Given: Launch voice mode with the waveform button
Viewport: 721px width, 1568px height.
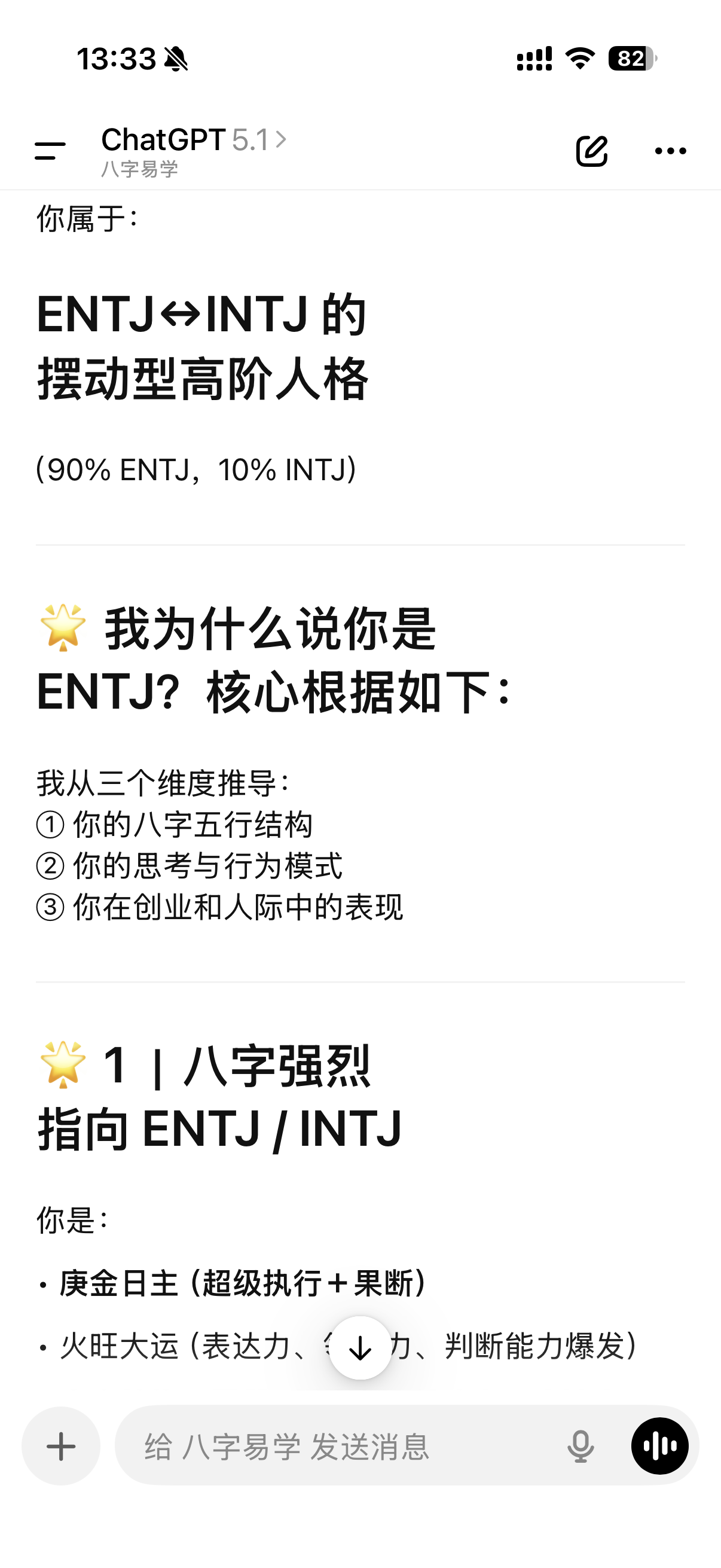Looking at the screenshot, I should point(659,1446).
